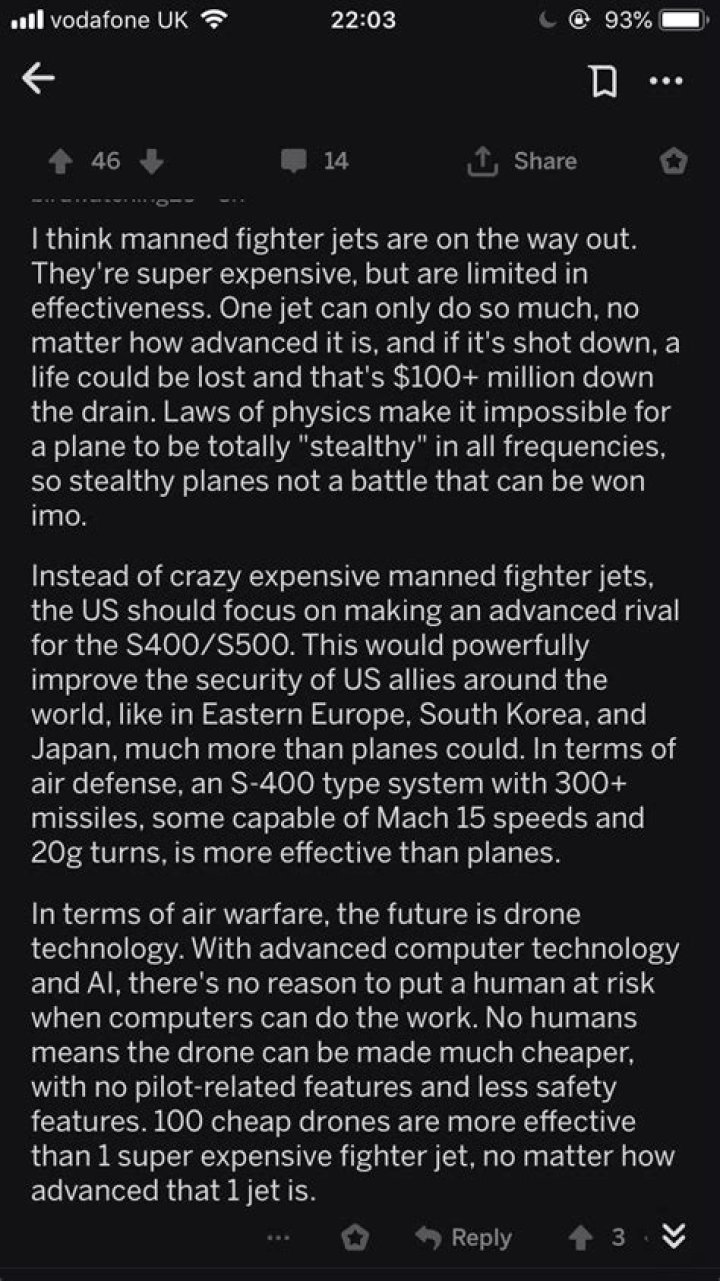
Task: Downvote the post
Action: coord(150,160)
